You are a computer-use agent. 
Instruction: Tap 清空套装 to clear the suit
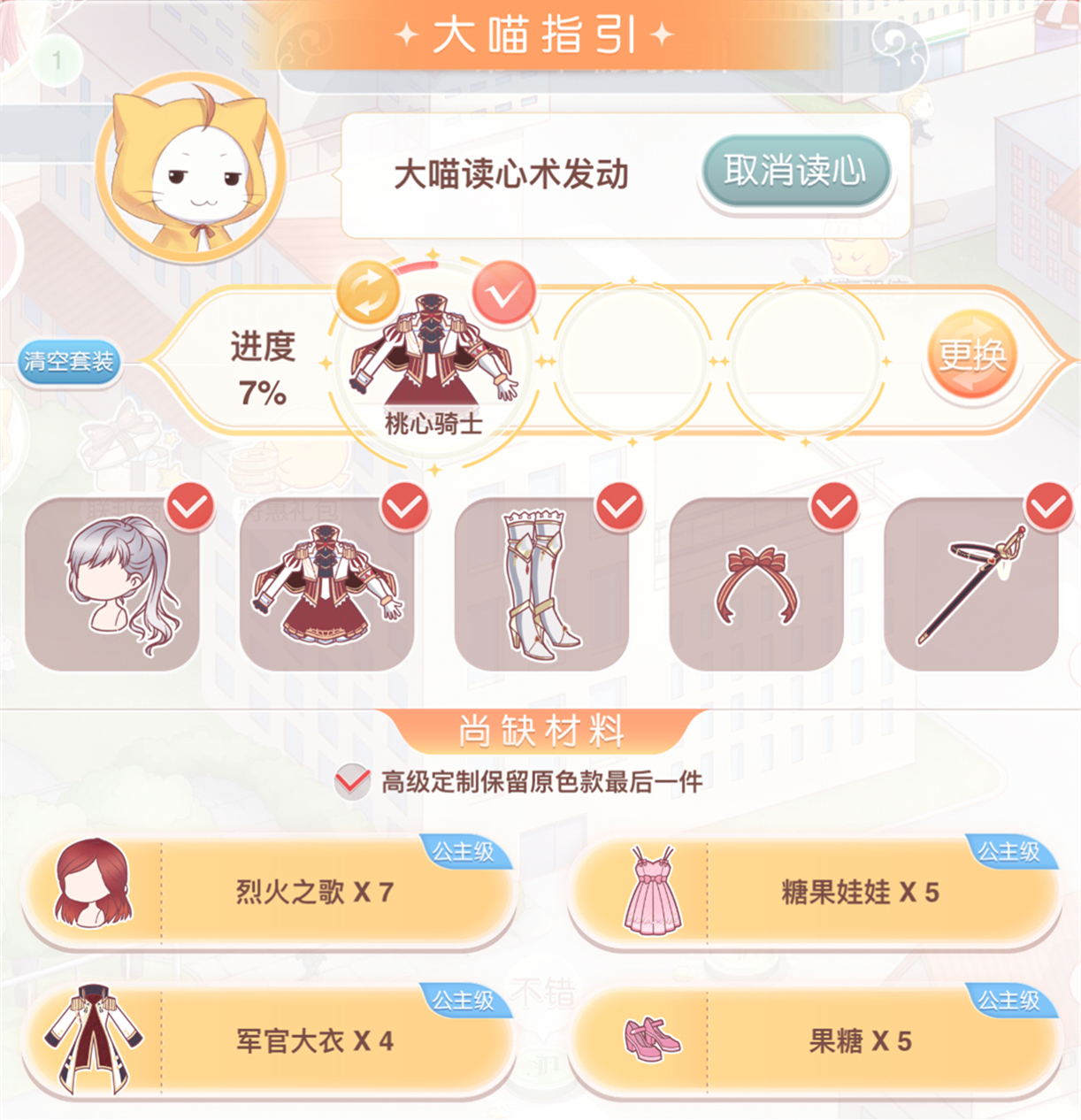(69, 361)
